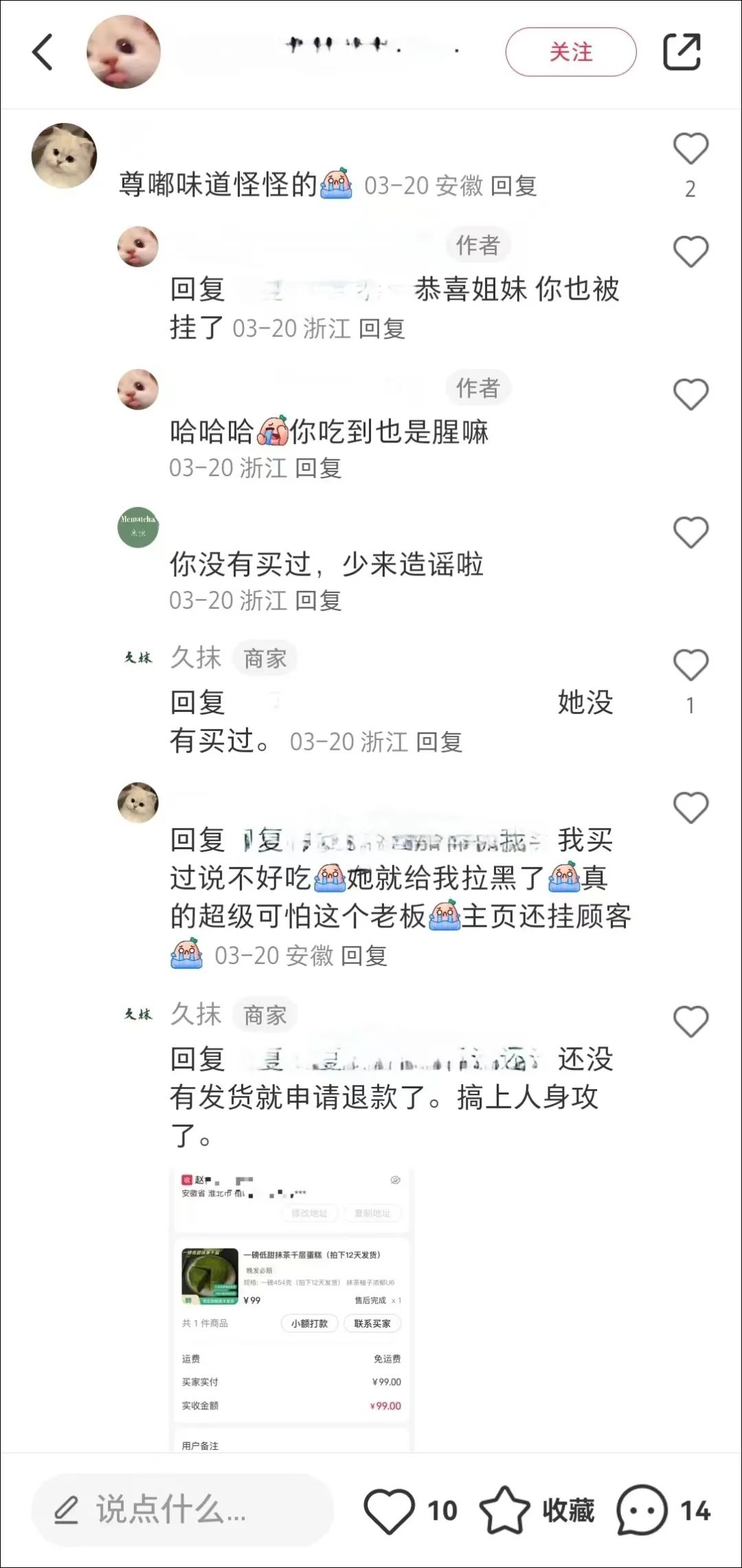This screenshot has width=742, height=1568.
Task: Tap the Memmatcha green profile avatar
Action: pos(137,527)
